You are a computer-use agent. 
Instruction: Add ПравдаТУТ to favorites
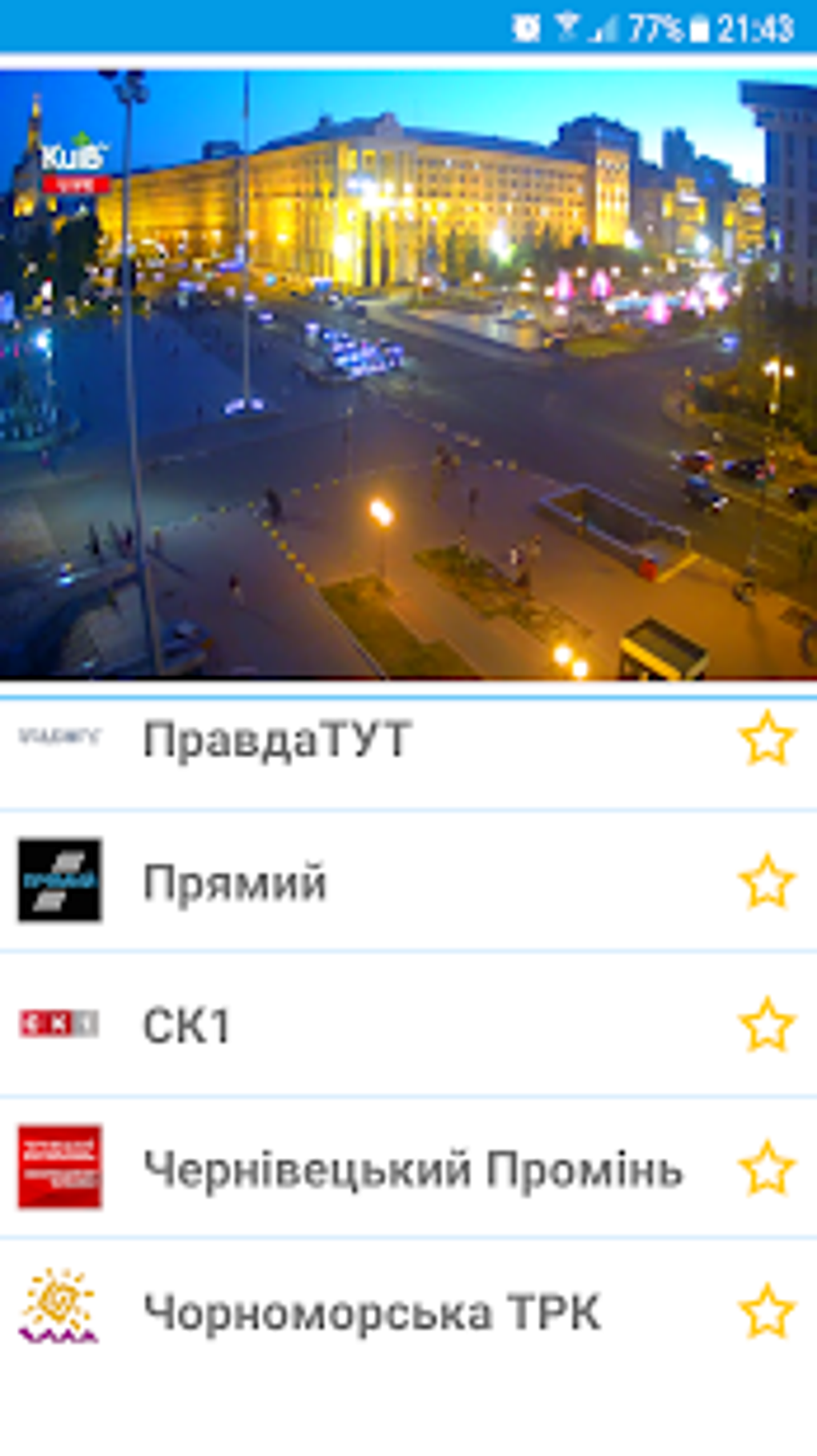(767, 739)
